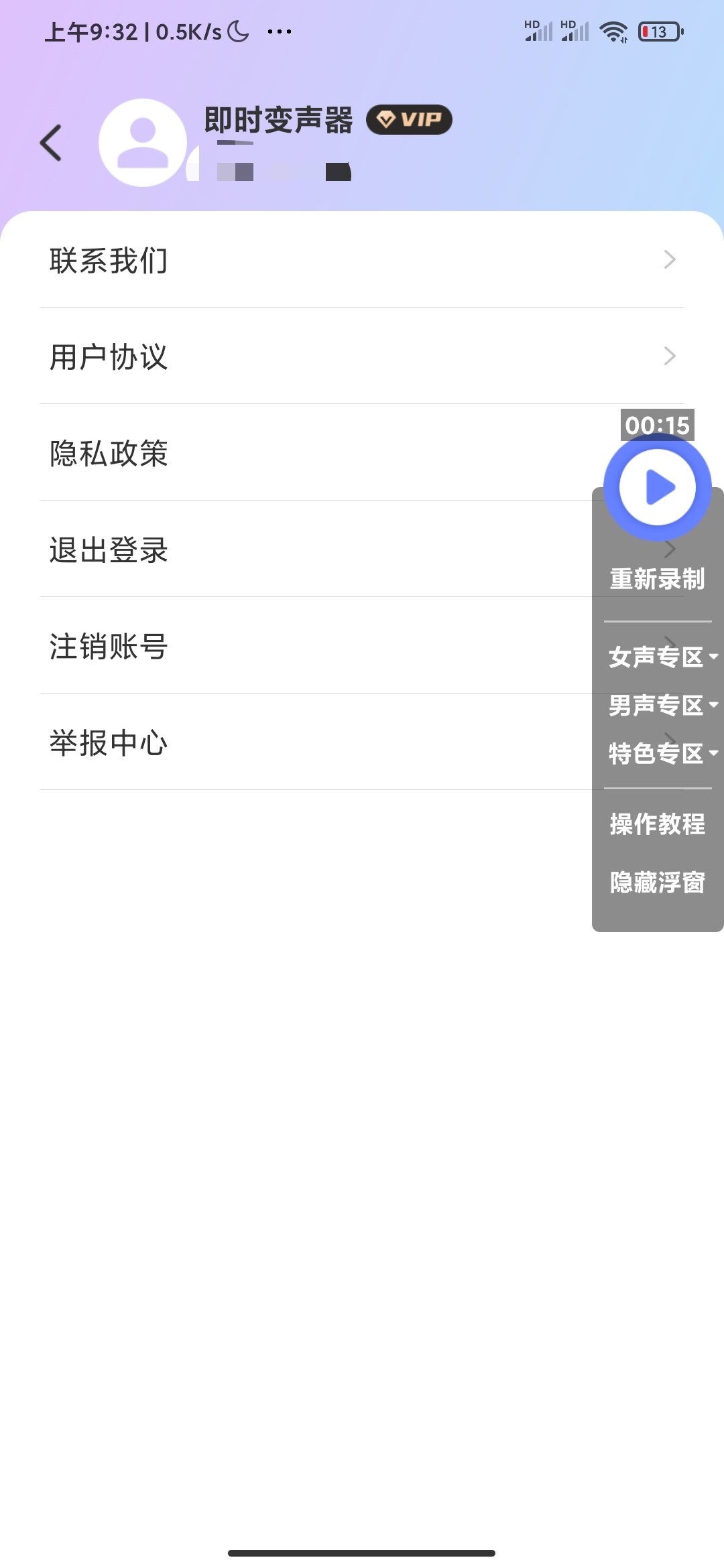Tap 隐藏浮窗 to hide the floating window
This screenshot has width=724, height=1568.
pyautogui.click(x=657, y=883)
